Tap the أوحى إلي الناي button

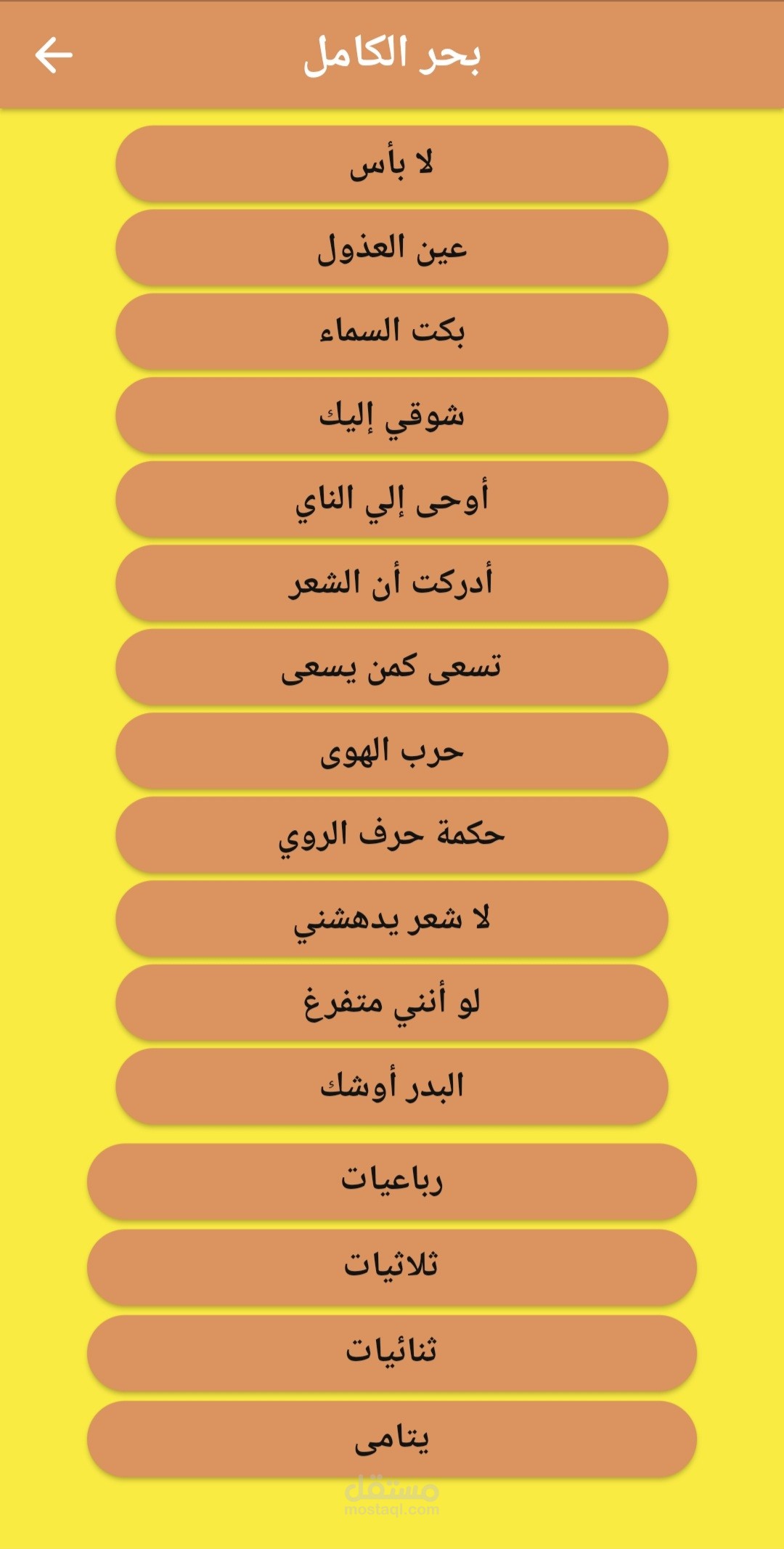(392, 500)
